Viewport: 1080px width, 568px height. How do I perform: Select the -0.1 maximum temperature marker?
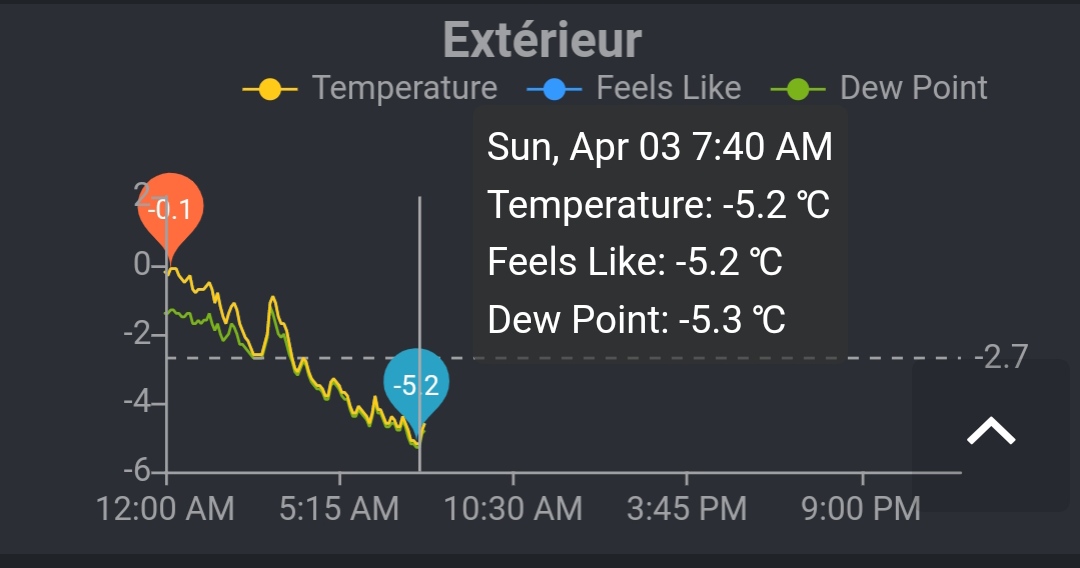pos(170,210)
